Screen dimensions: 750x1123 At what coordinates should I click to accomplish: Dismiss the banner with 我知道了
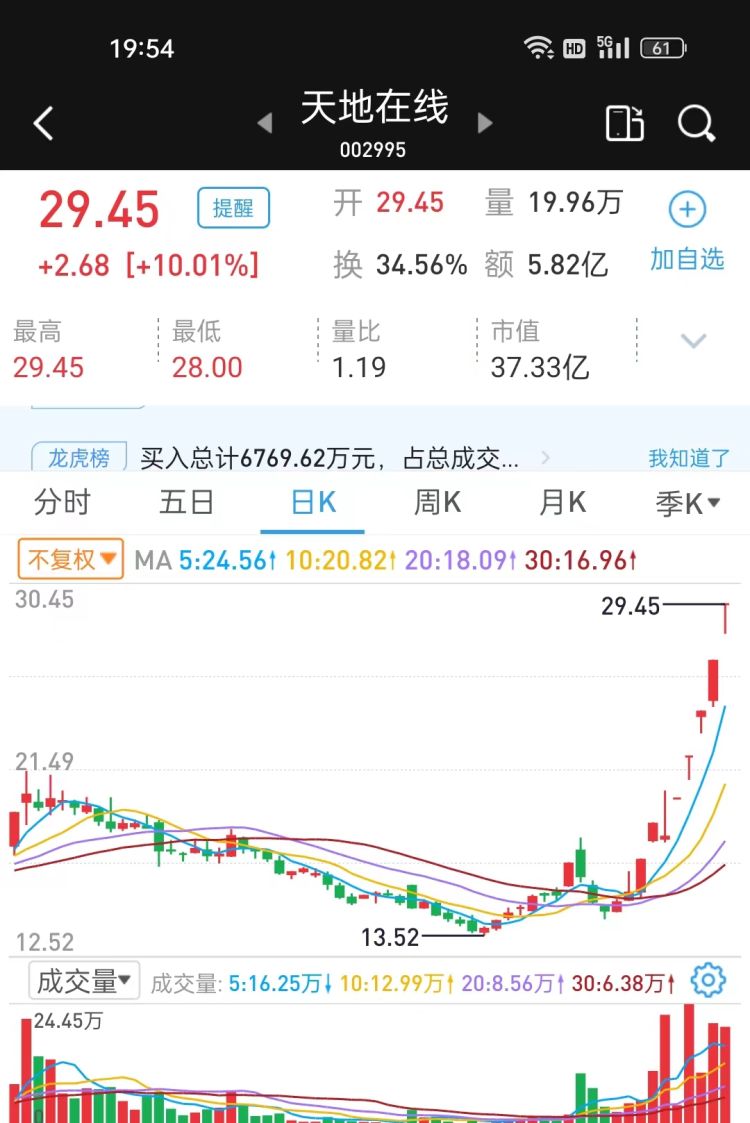689,459
